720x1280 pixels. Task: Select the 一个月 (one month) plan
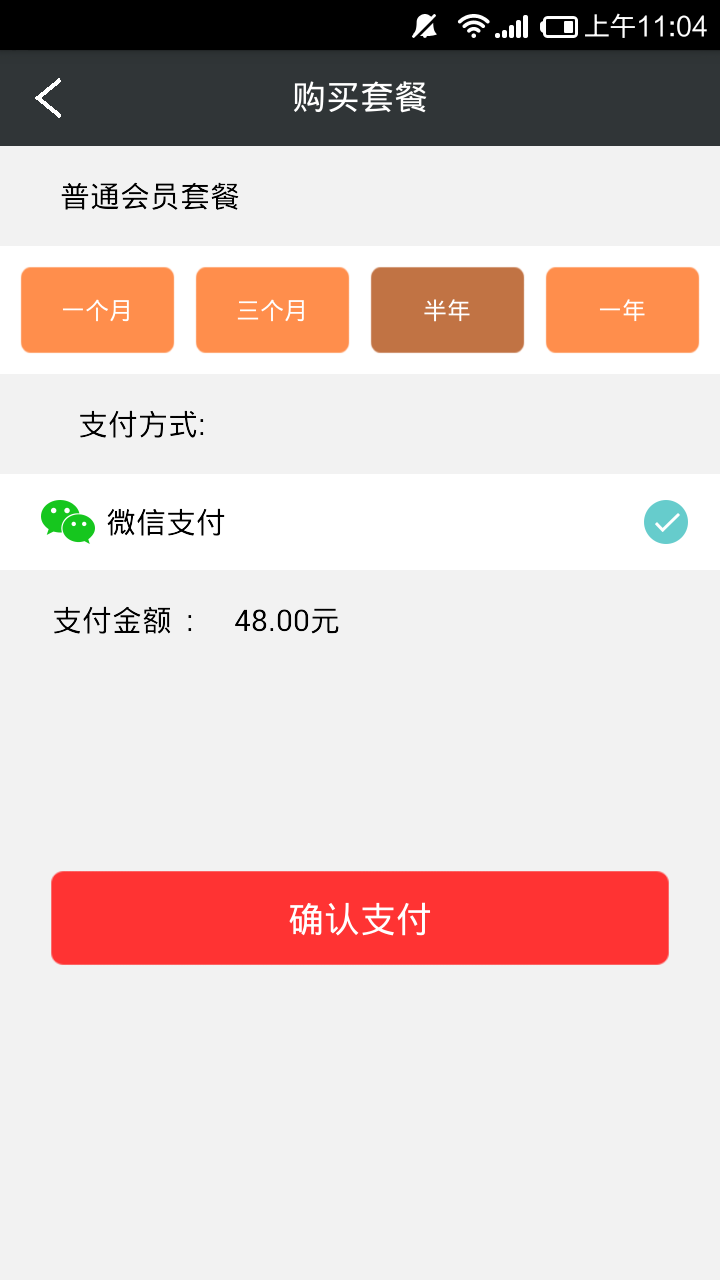tap(97, 309)
